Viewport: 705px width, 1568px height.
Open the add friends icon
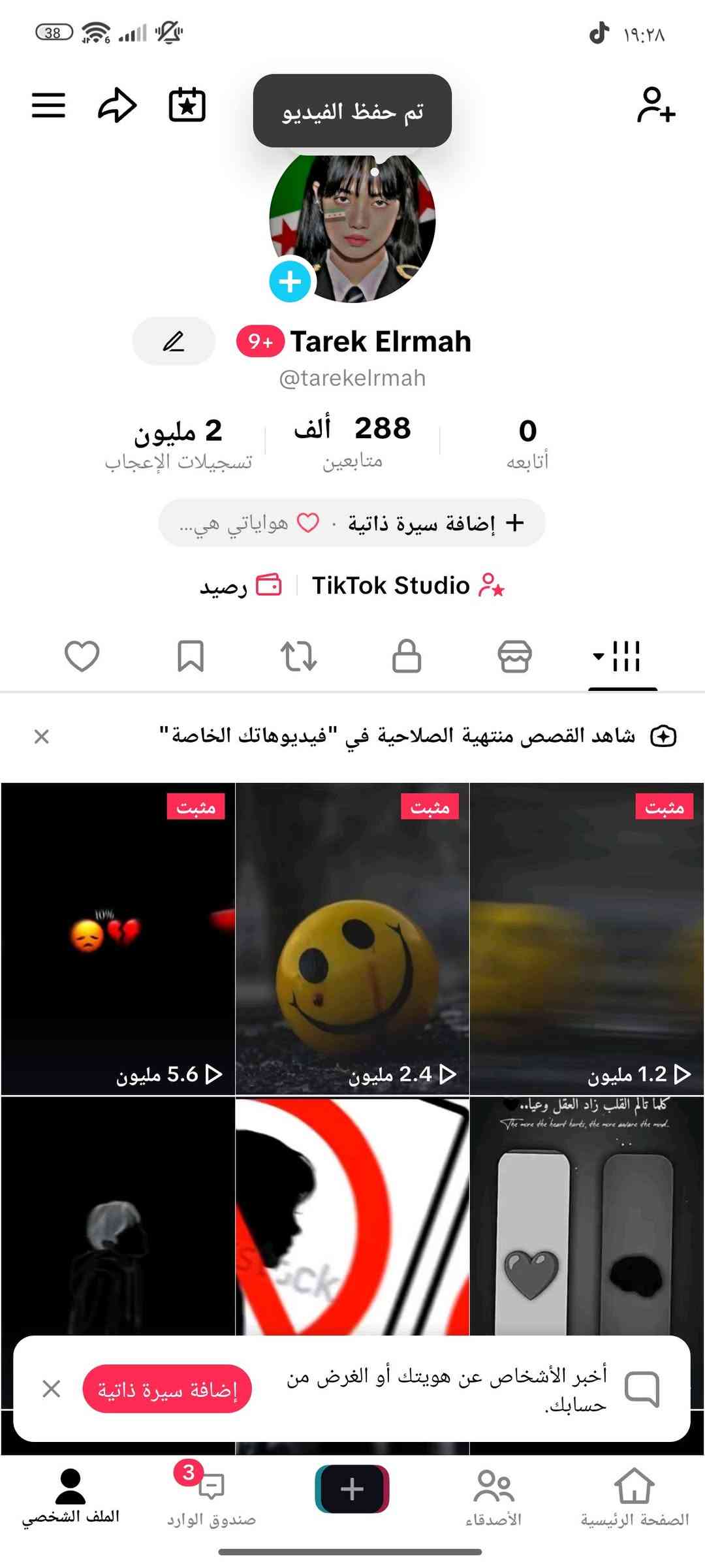[x=655, y=105]
